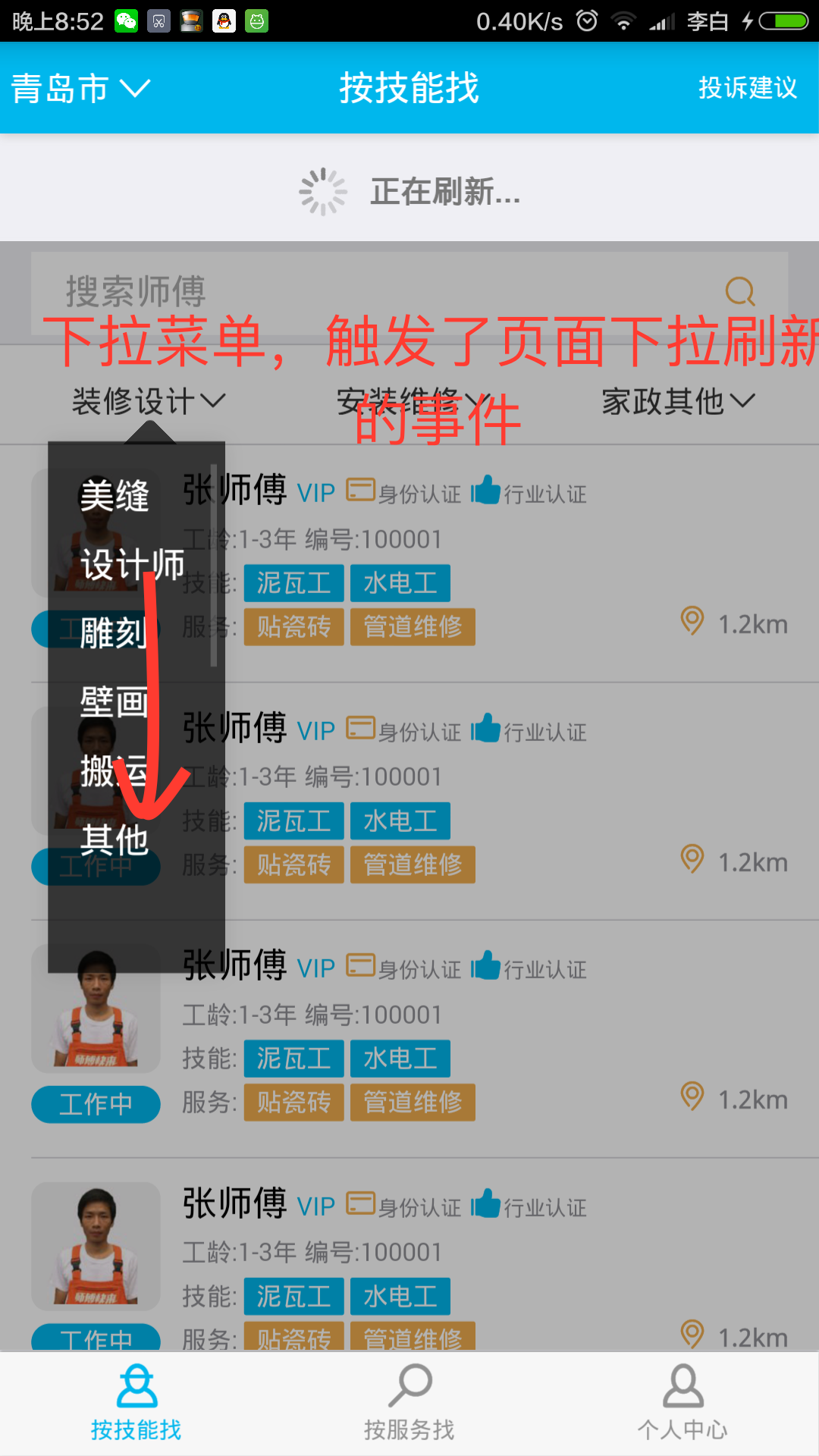Choose 设计师 in the dropdown menu
819x1456 pixels.
tap(132, 564)
